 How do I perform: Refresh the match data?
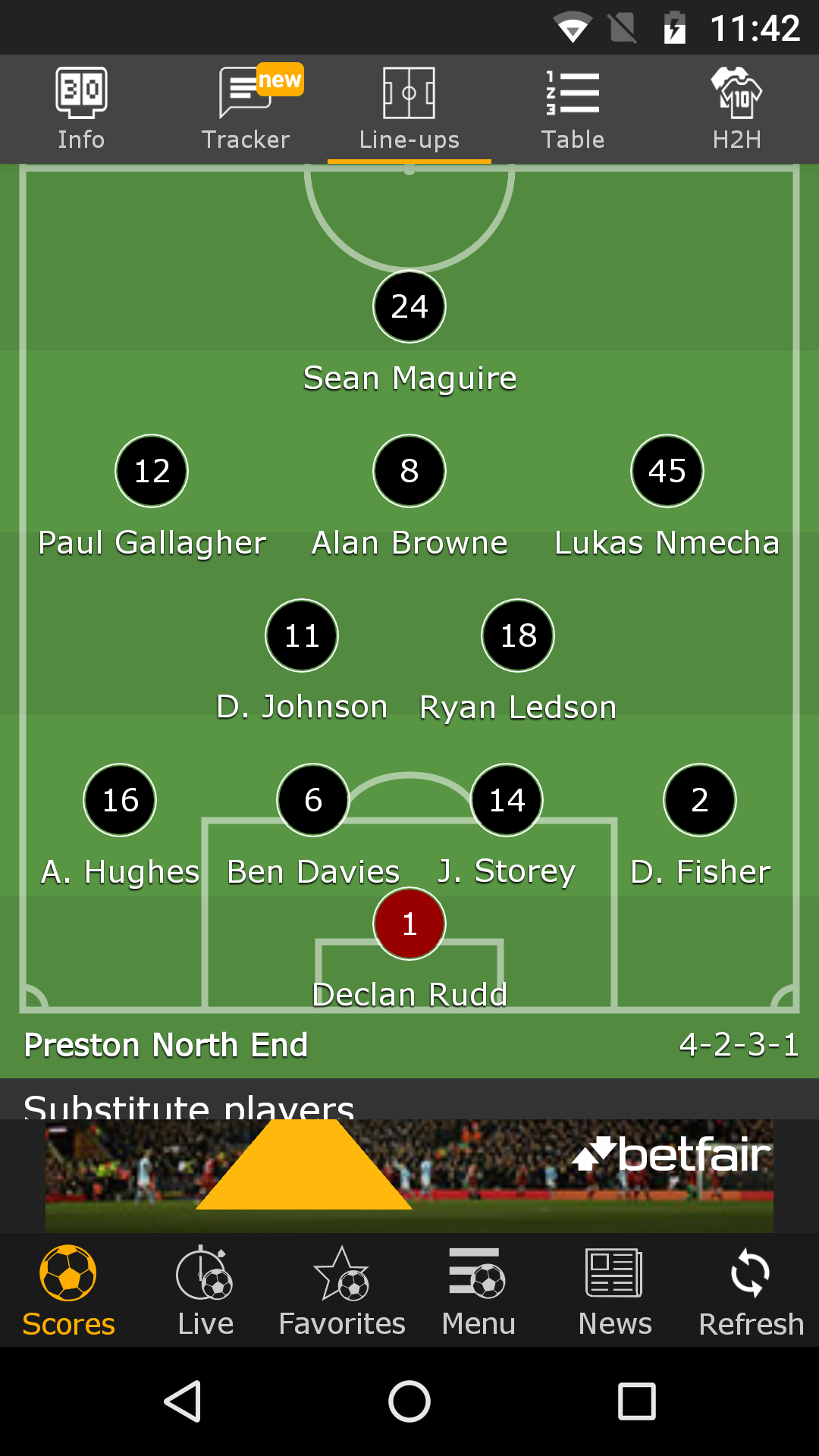(751, 1291)
